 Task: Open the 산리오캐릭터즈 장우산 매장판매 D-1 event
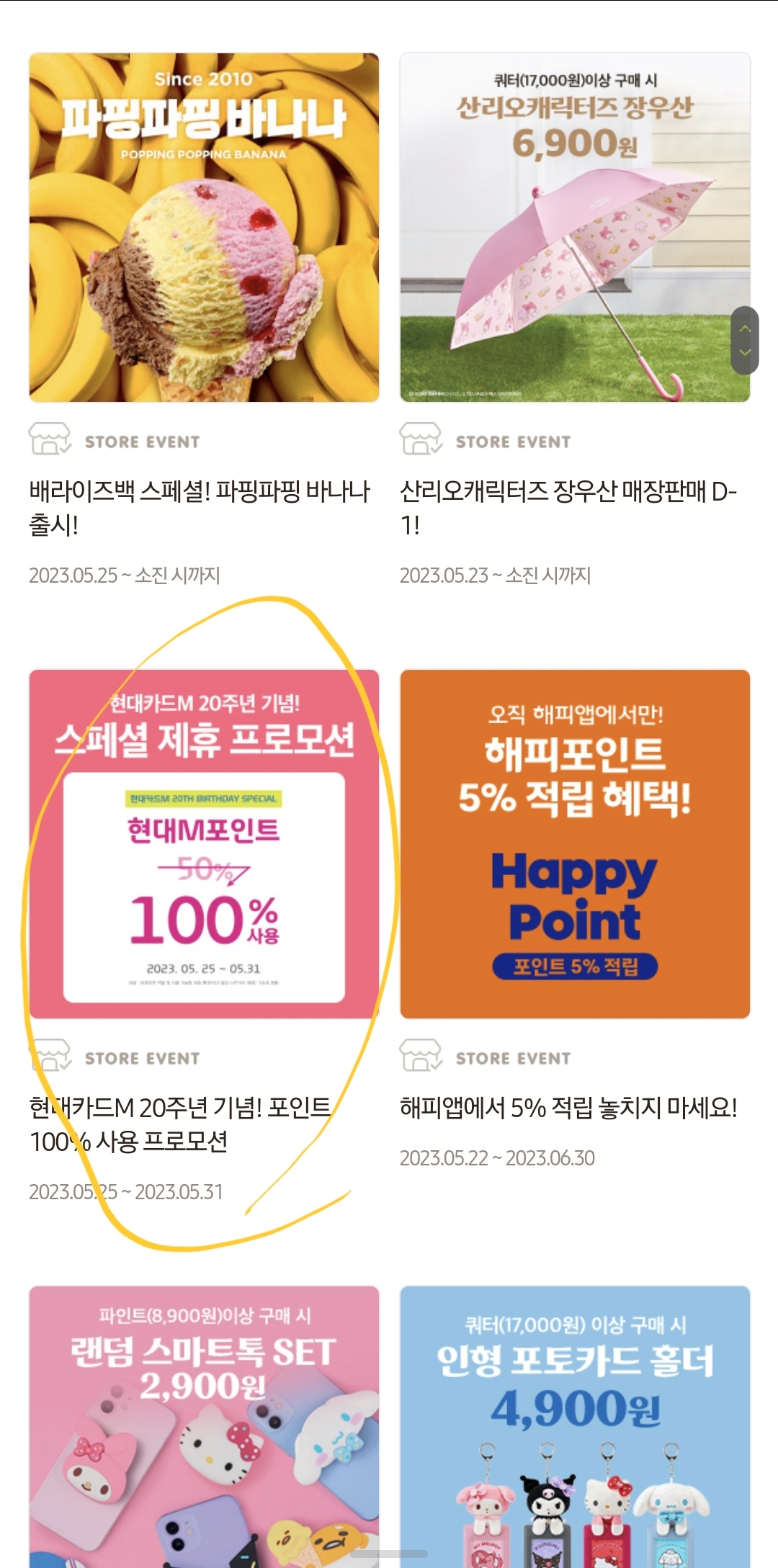coord(569,505)
